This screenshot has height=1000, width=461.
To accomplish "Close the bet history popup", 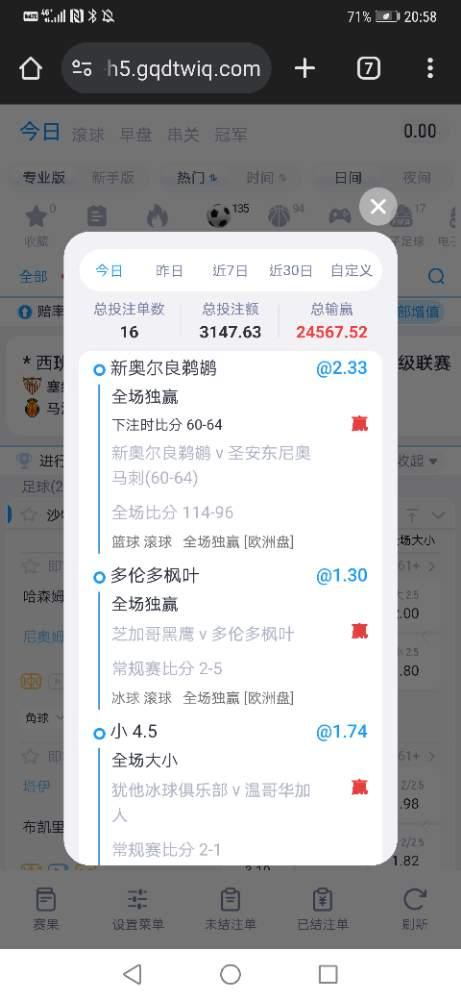I will (378, 207).
